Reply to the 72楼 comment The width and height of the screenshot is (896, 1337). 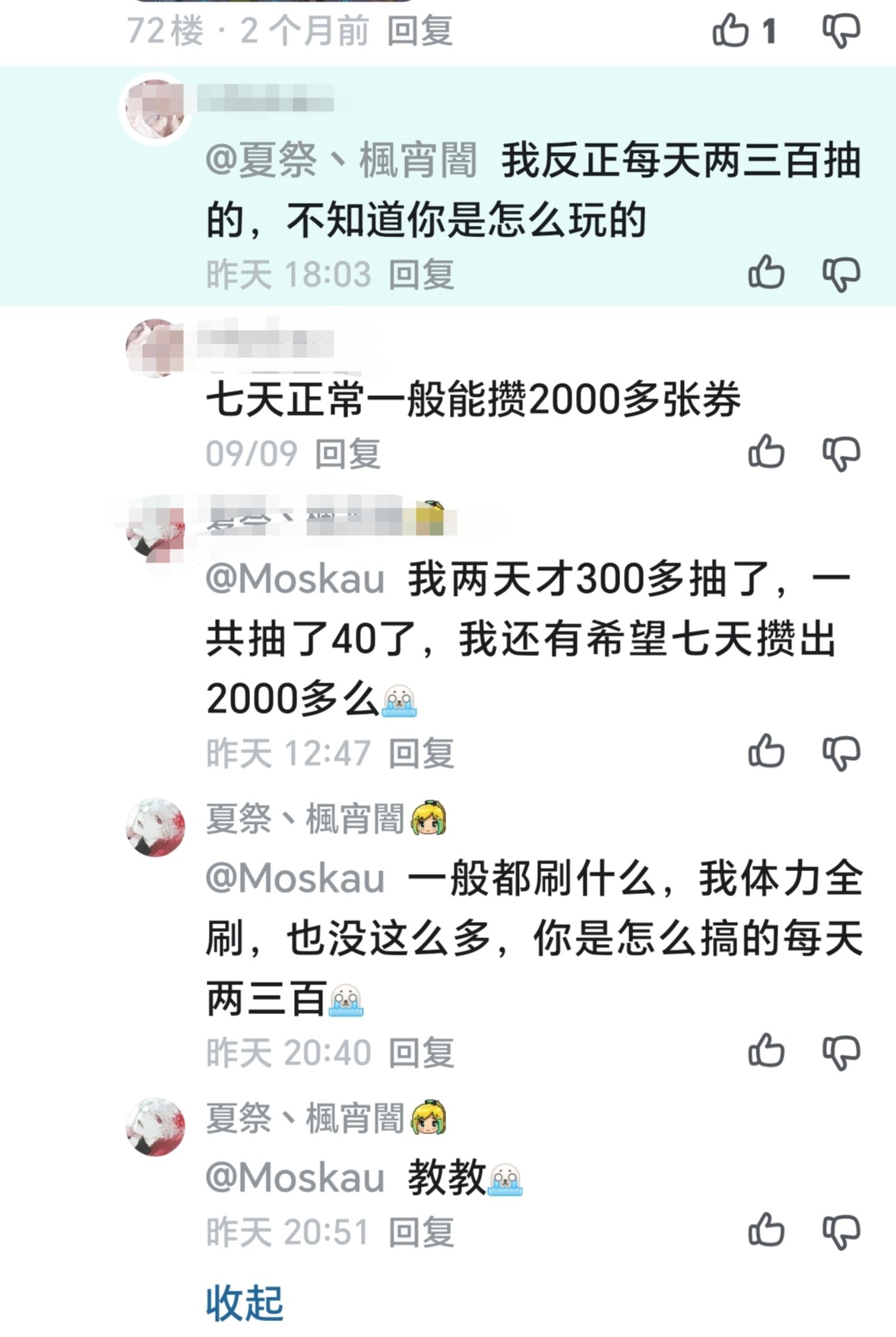[x=420, y=31]
